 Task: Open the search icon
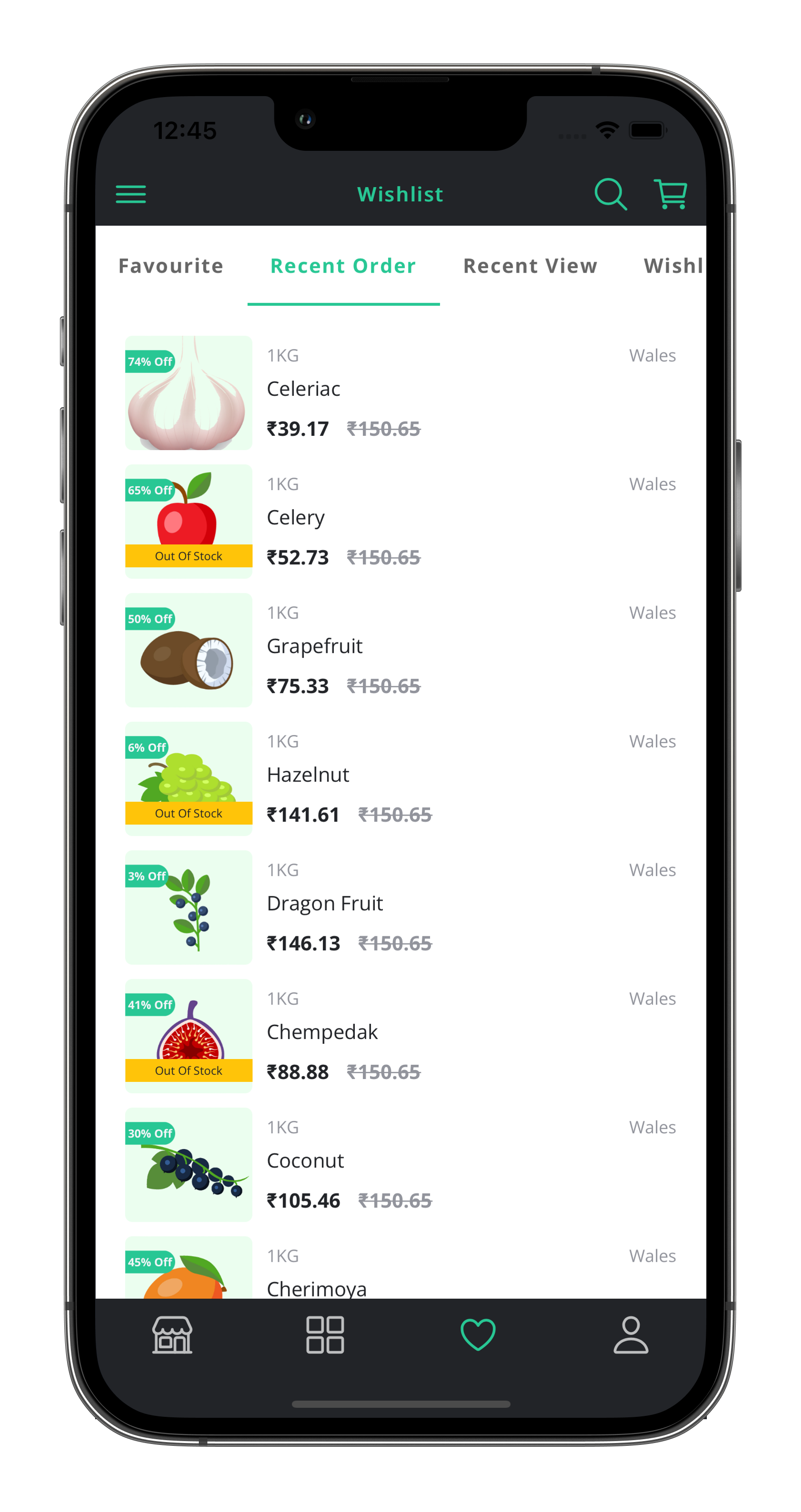pos(610,194)
